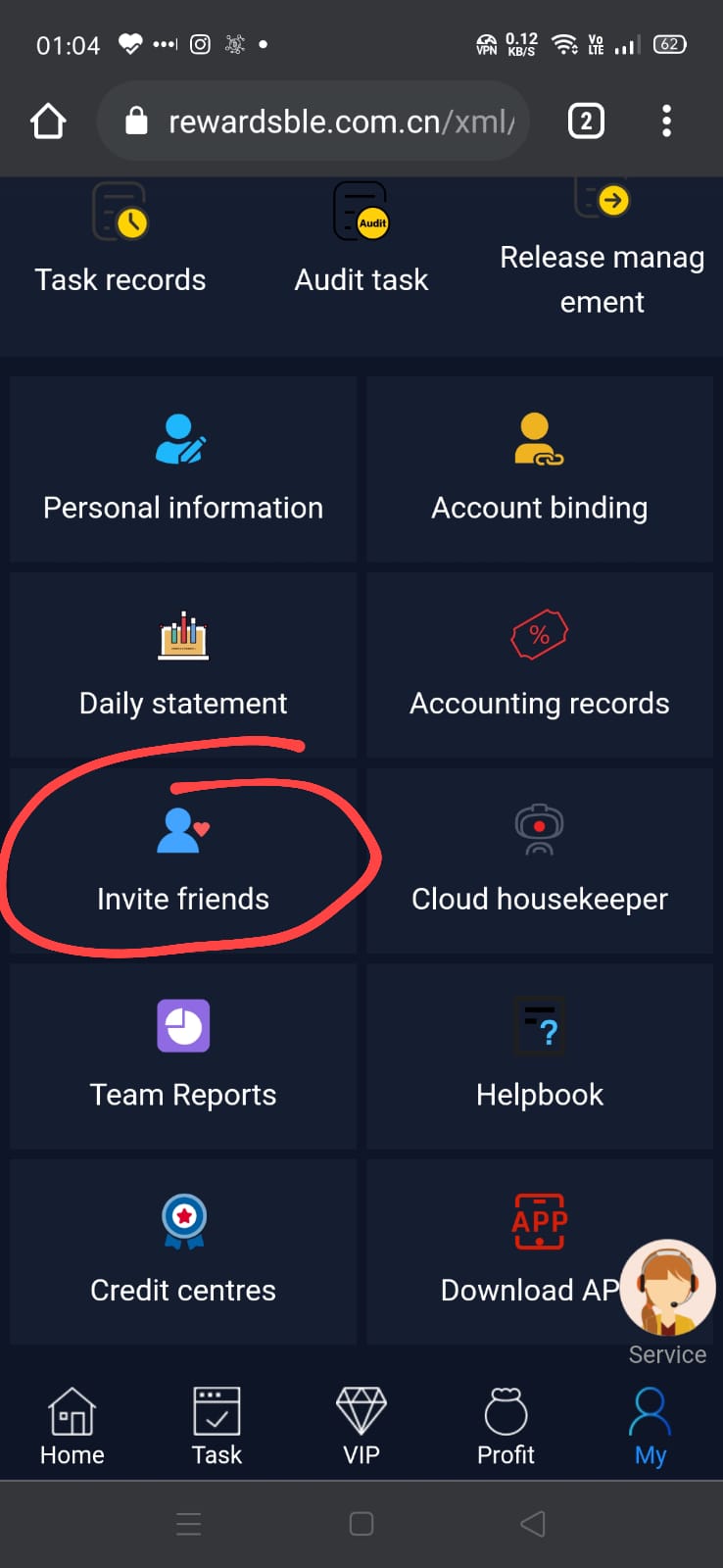This screenshot has width=723, height=1568.
Task: View Team Reports
Action: 183,1056
